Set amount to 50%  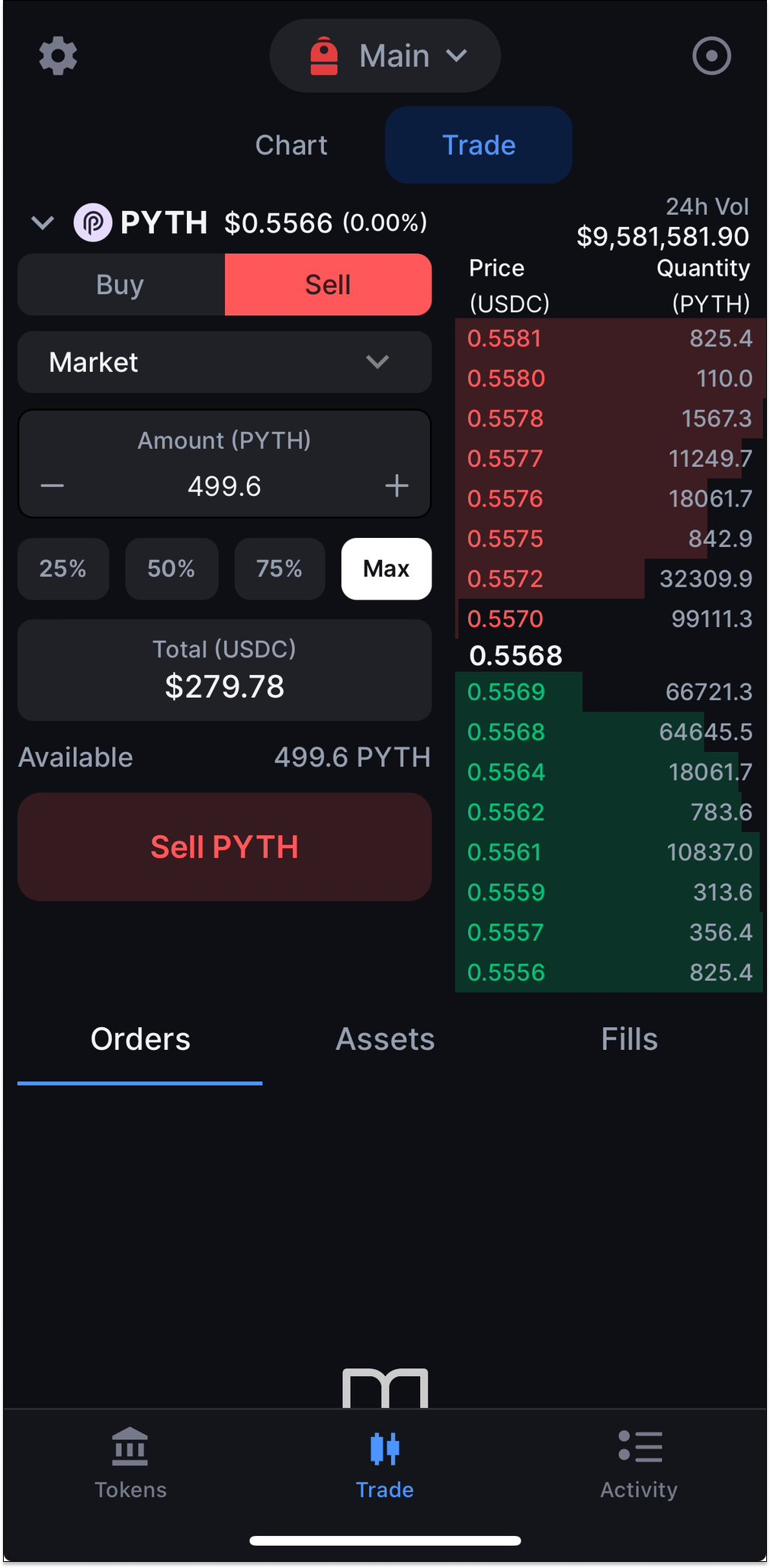pos(172,568)
